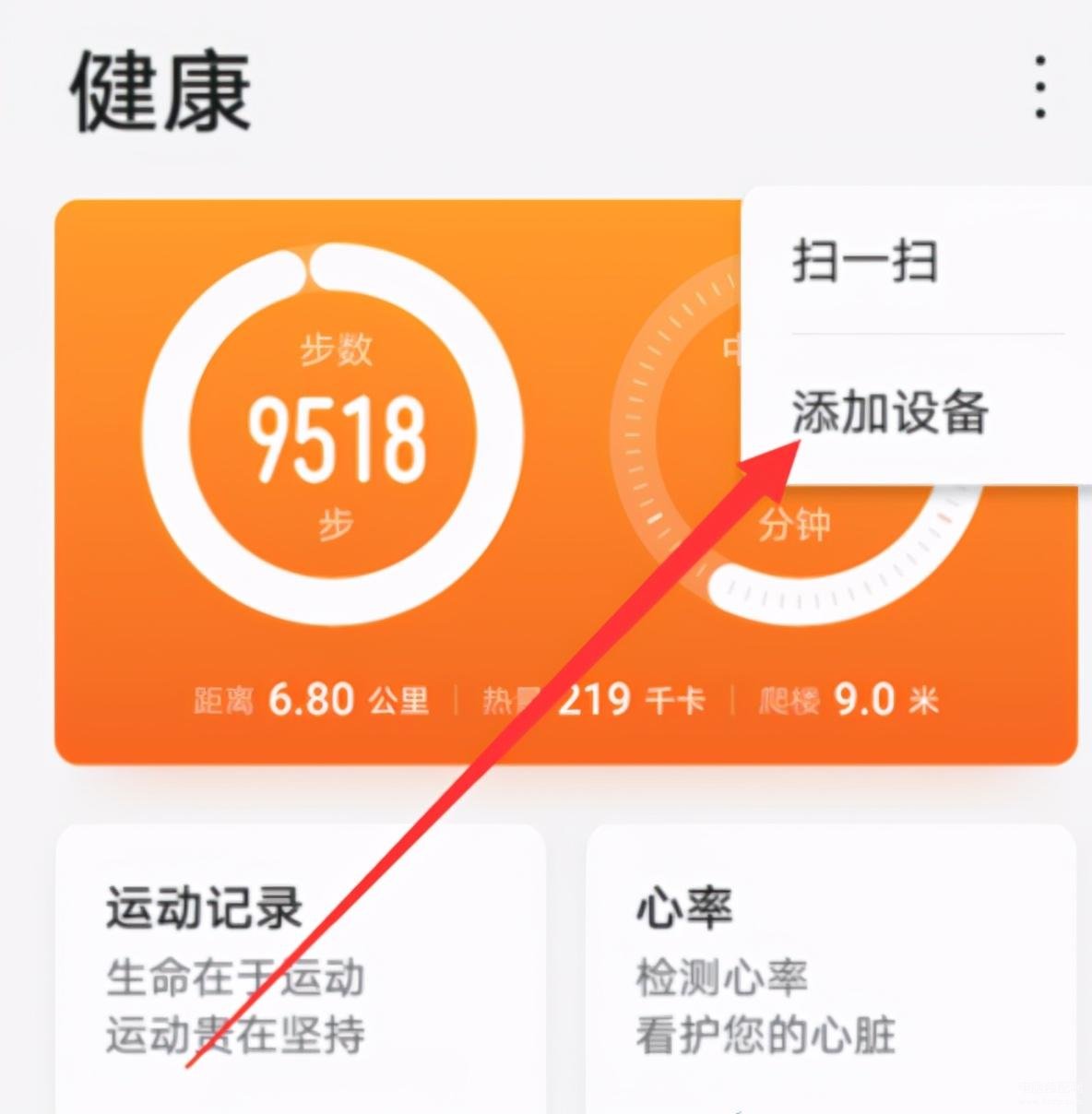This screenshot has width=1092, height=1114.
Task: Choose 添加设备 in the popup menu
Action: coord(889,411)
